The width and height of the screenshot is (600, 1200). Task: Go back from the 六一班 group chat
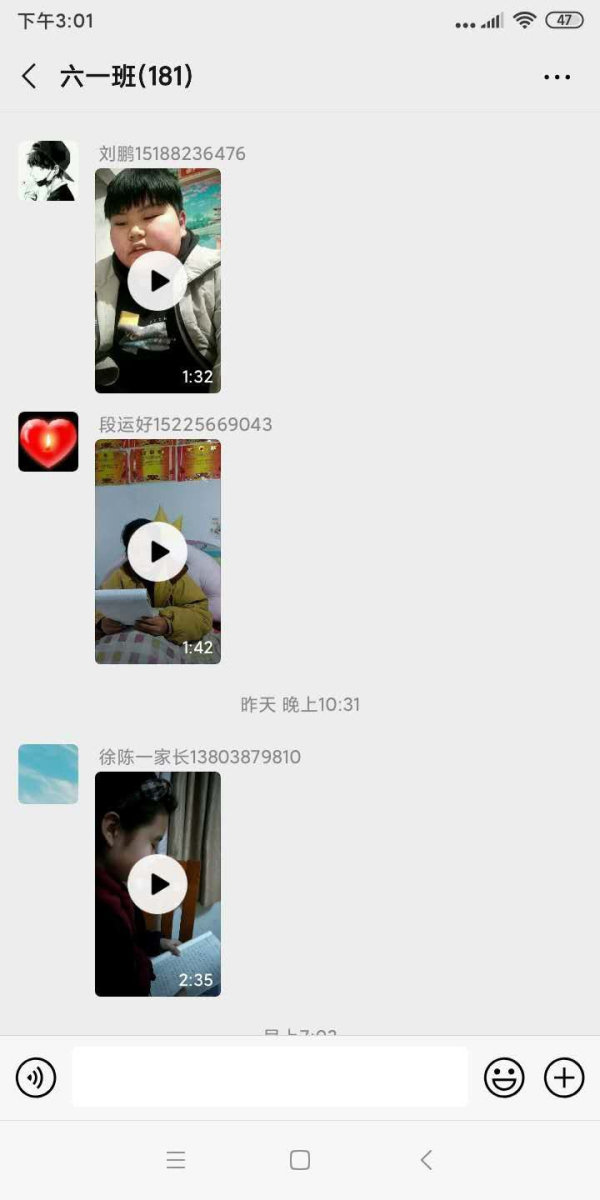(x=30, y=76)
